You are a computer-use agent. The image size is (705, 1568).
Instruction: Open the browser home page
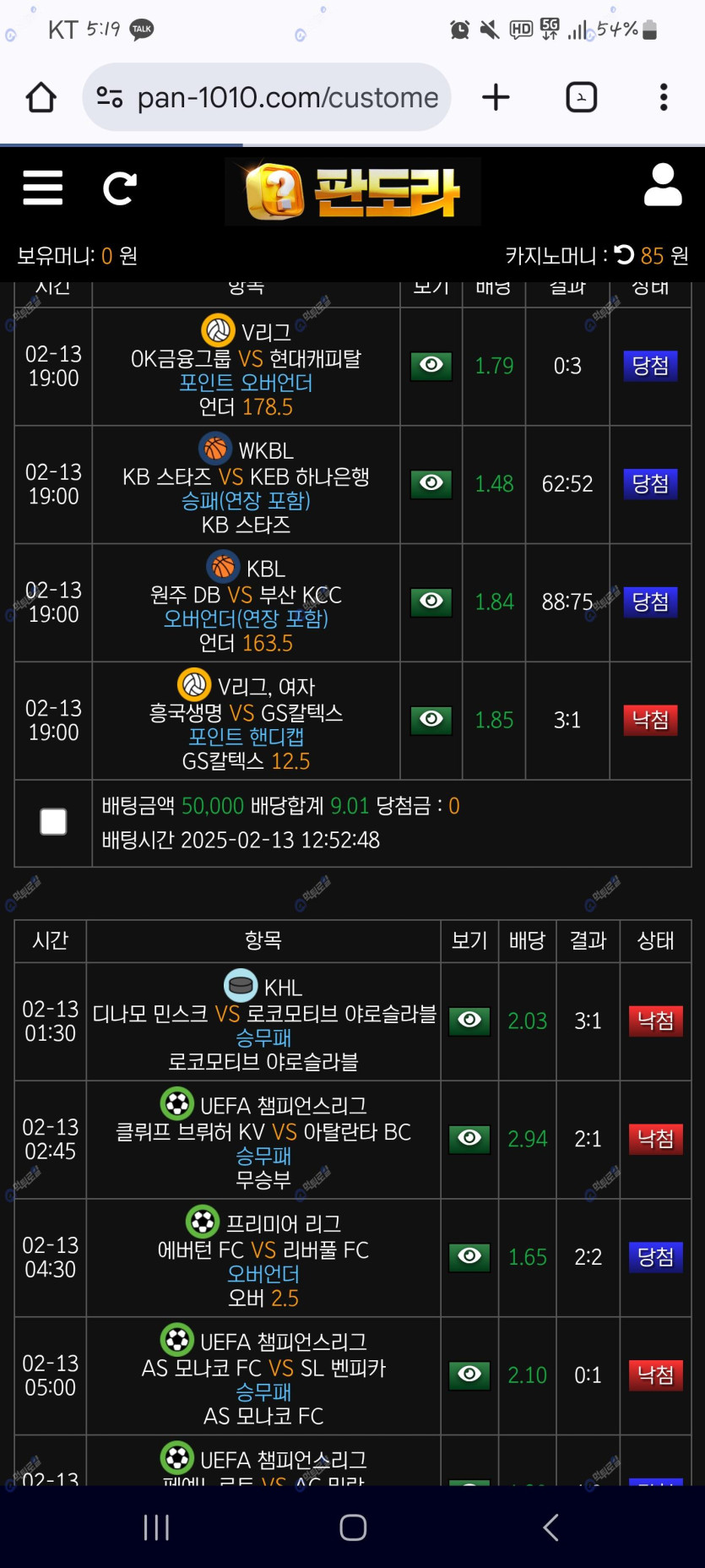[x=41, y=97]
